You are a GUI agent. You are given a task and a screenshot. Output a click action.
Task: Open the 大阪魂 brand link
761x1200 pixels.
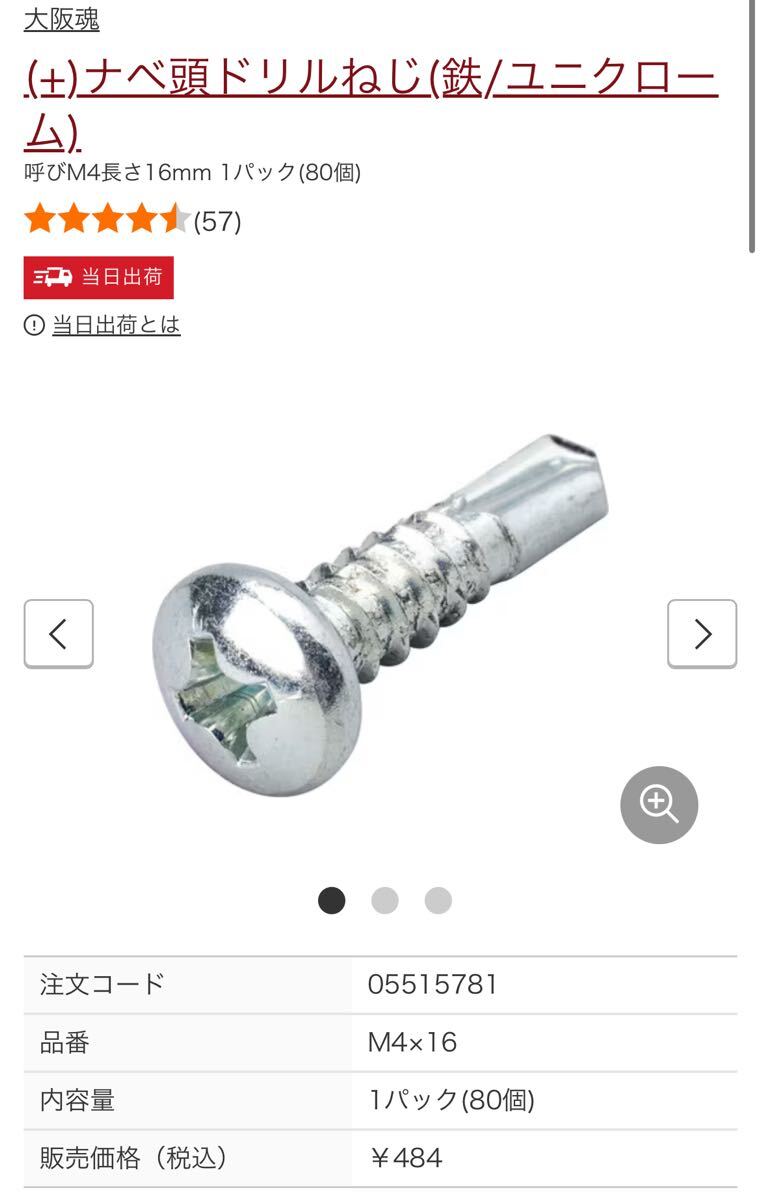pos(61,19)
